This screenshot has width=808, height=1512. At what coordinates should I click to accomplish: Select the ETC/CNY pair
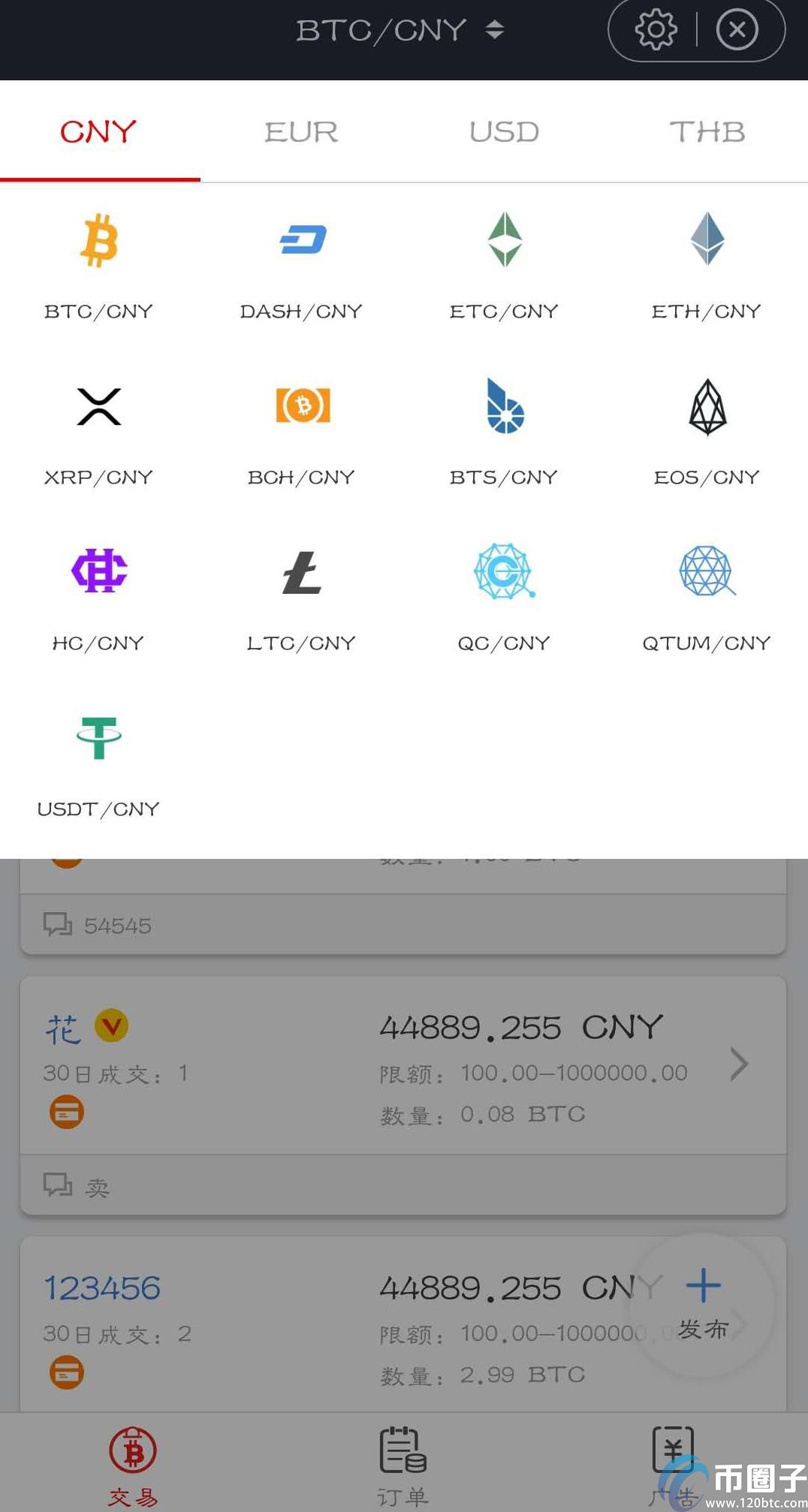pos(504,264)
